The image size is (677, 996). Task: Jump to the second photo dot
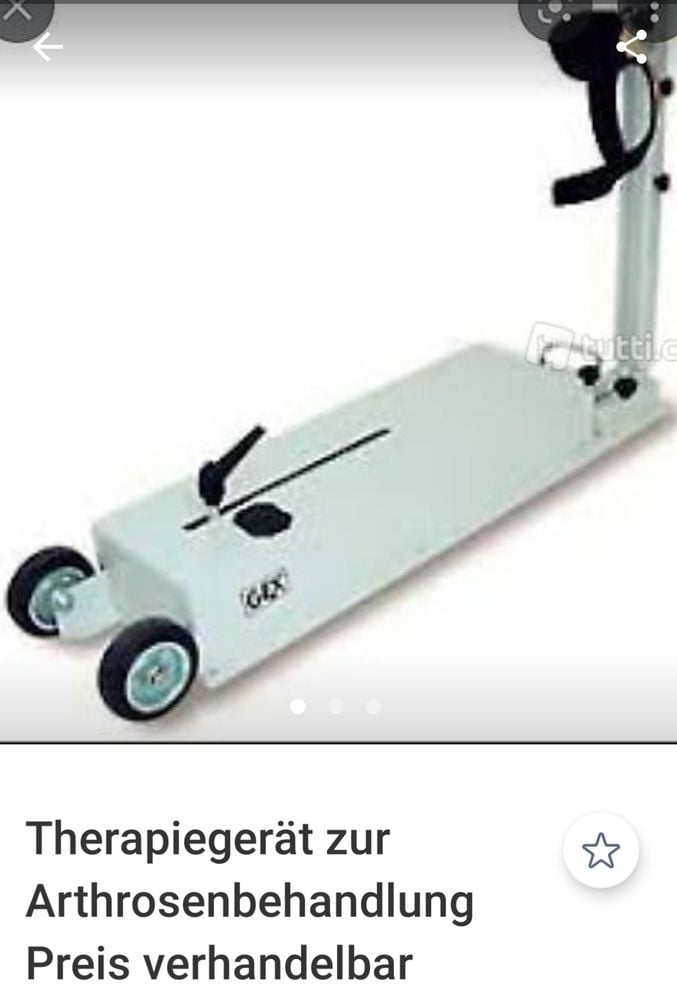336,706
